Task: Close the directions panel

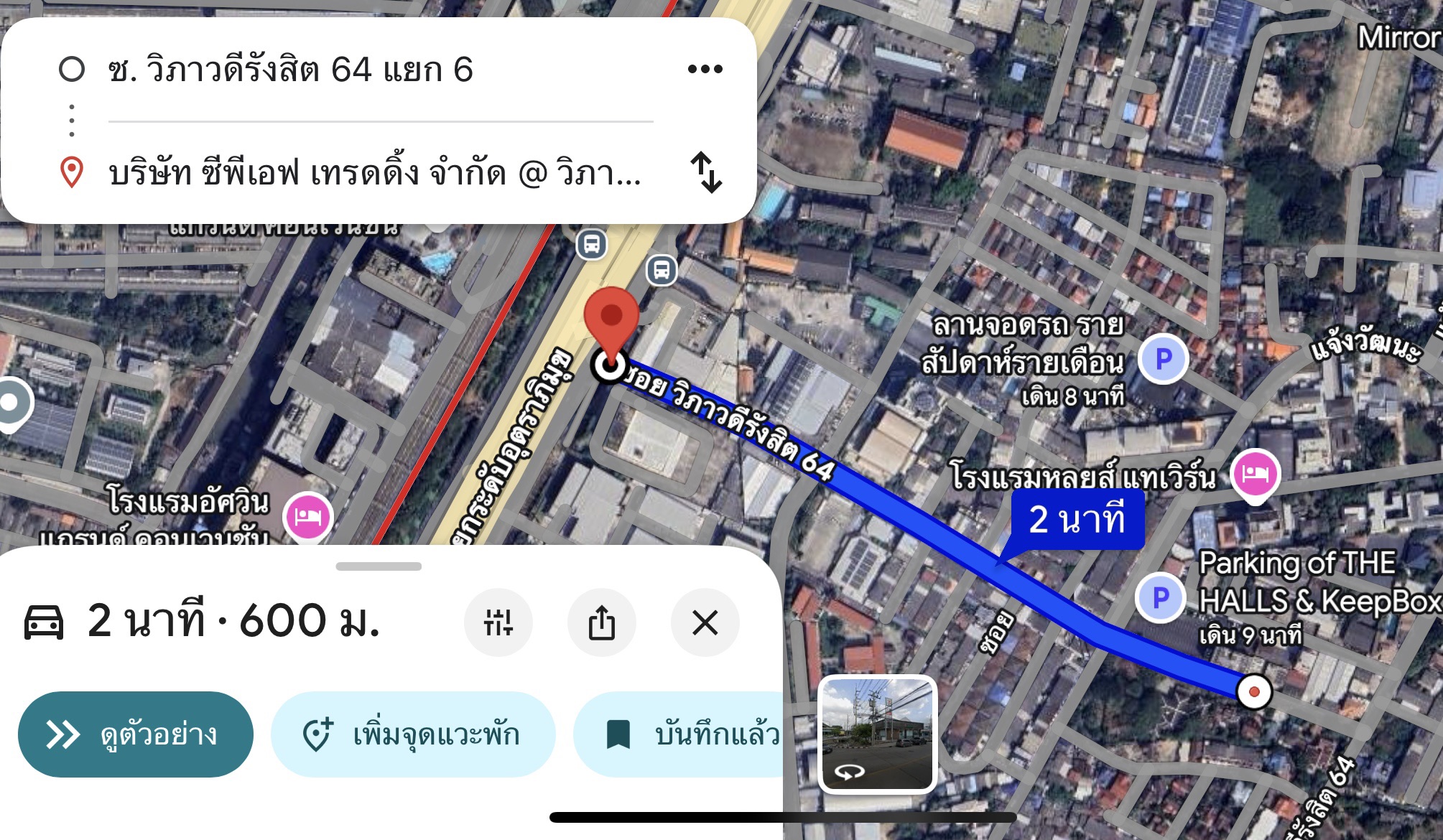Action: [x=705, y=622]
